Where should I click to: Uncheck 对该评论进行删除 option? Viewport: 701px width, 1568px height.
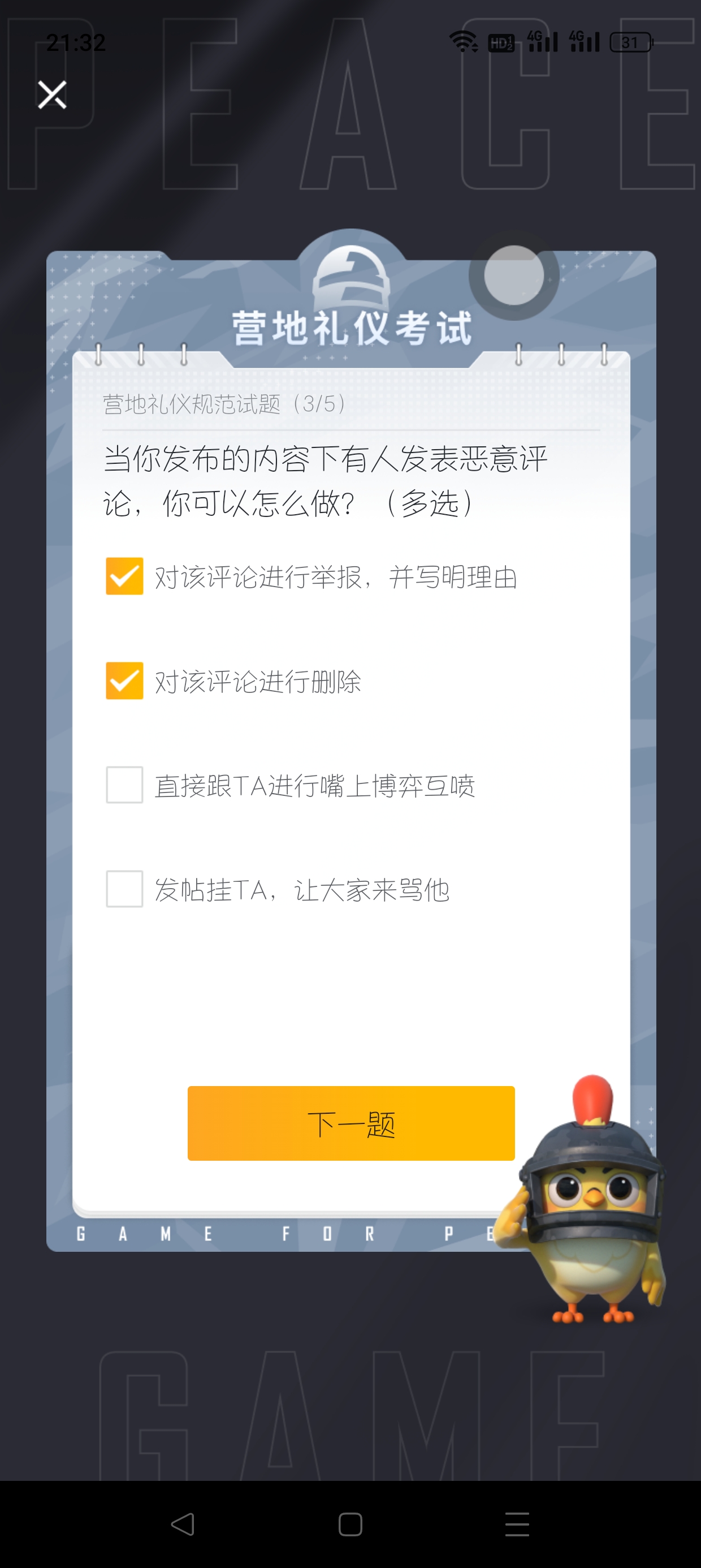125,680
